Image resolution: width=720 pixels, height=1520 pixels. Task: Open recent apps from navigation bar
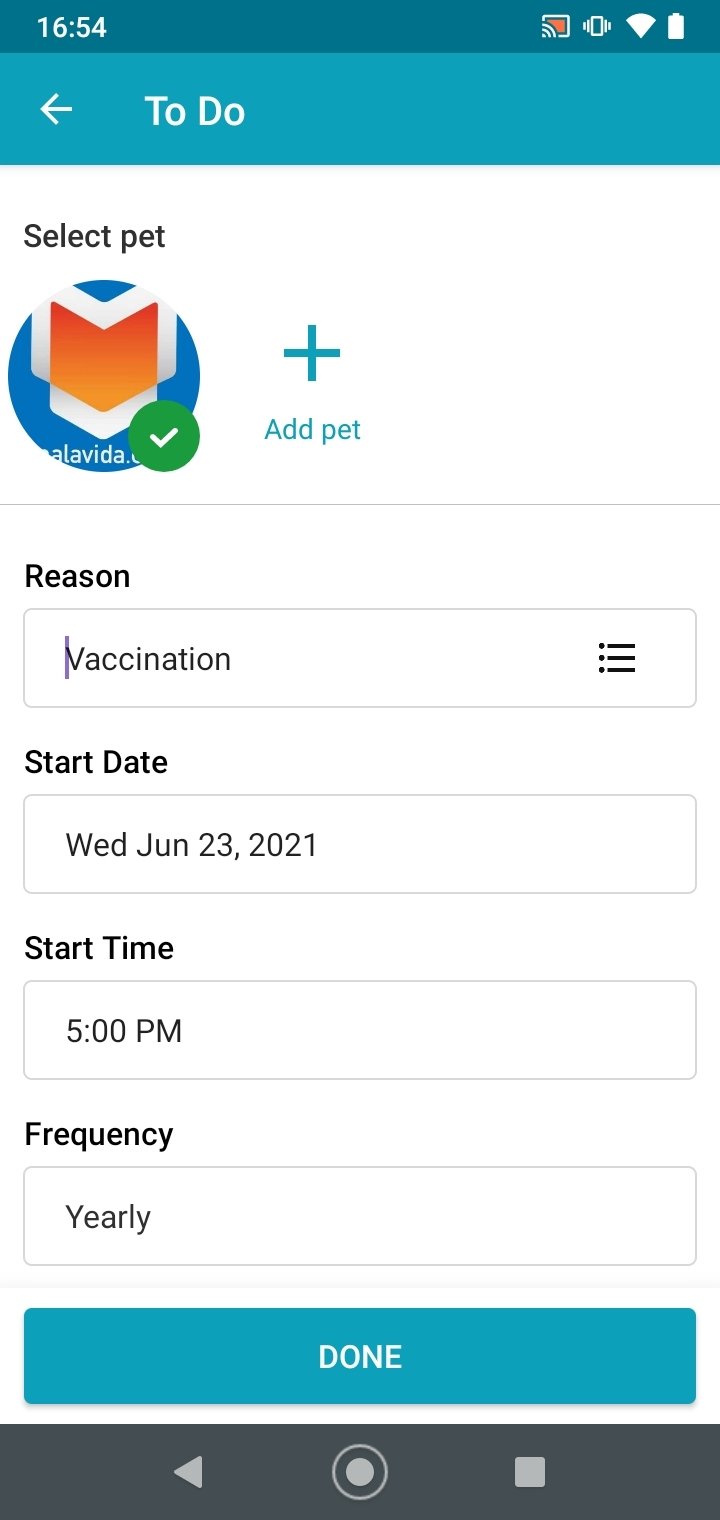pyautogui.click(x=529, y=1472)
